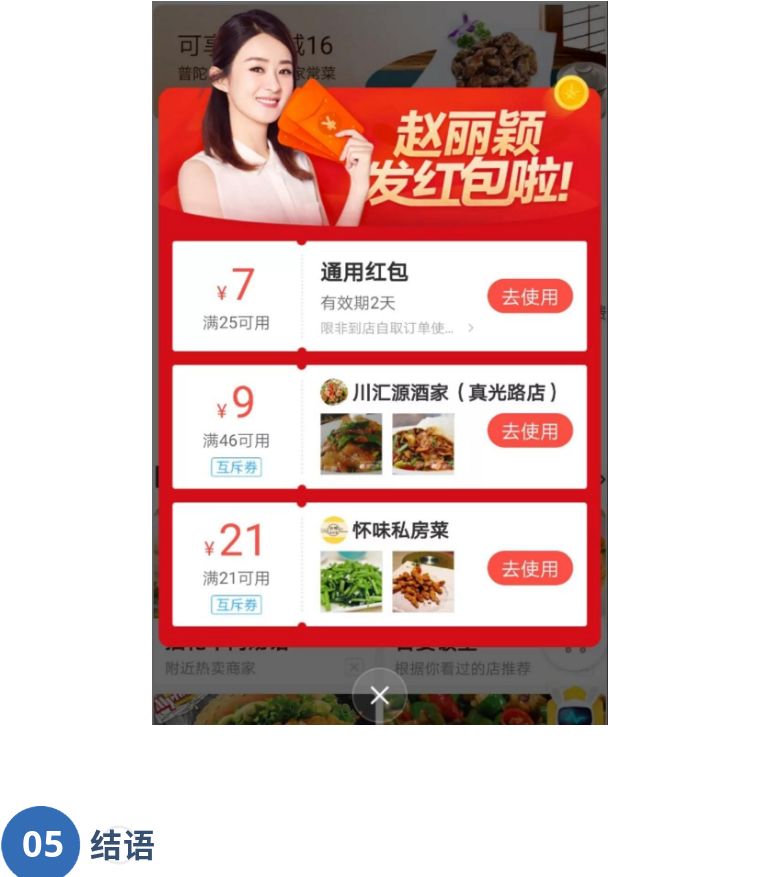Click the 川汇源酒家 restaurant logo icon
This screenshot has height=877, width=760.
coord(334,391)
